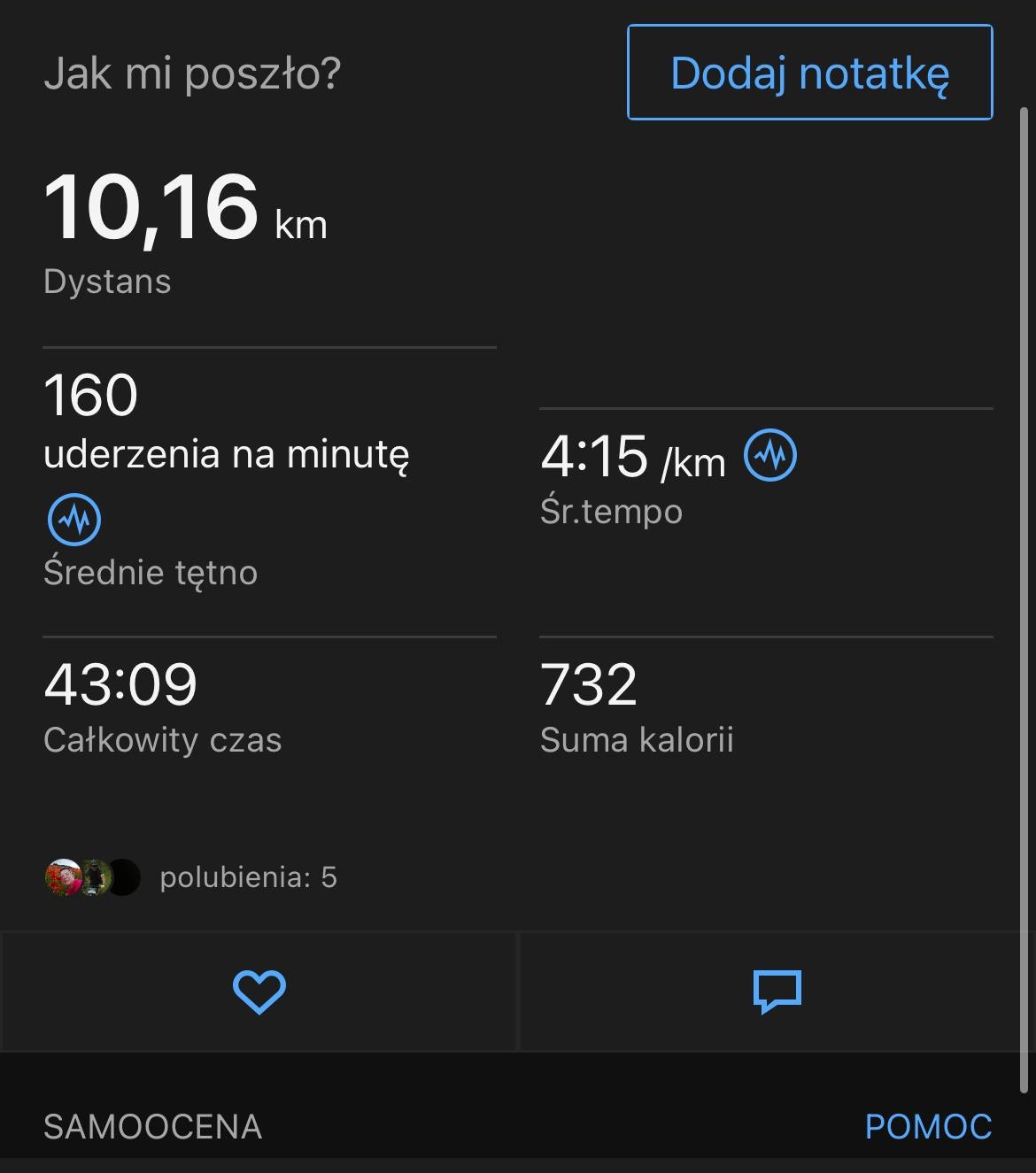The image size is (1036, 1173).
Task: Open the chart icon under Średnie tętno
Action: pyautogui.click(x=73, y=519)
